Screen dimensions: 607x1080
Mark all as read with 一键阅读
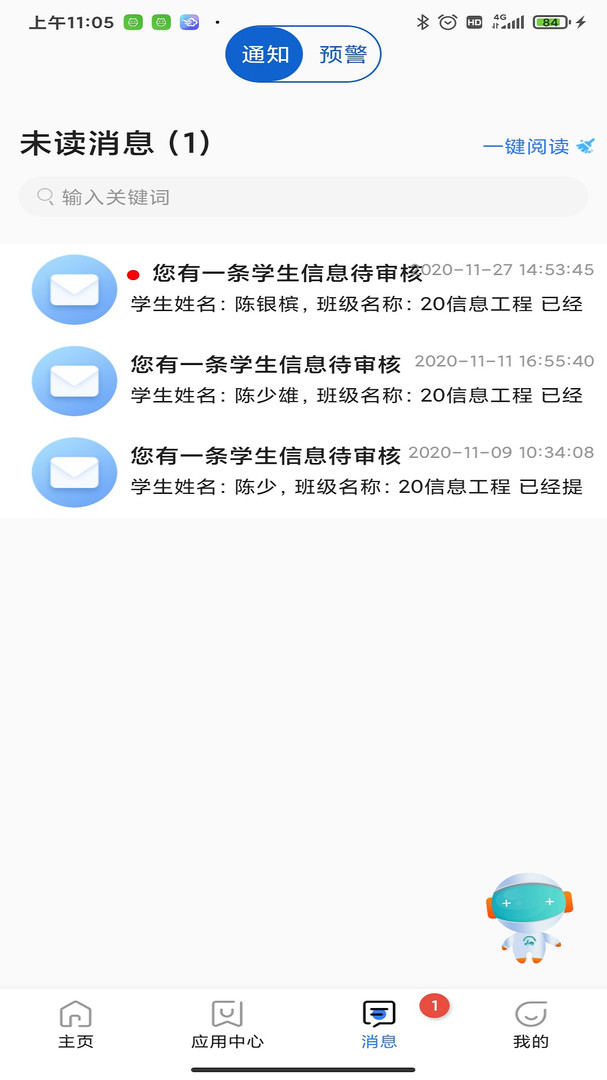click(538, 147)
